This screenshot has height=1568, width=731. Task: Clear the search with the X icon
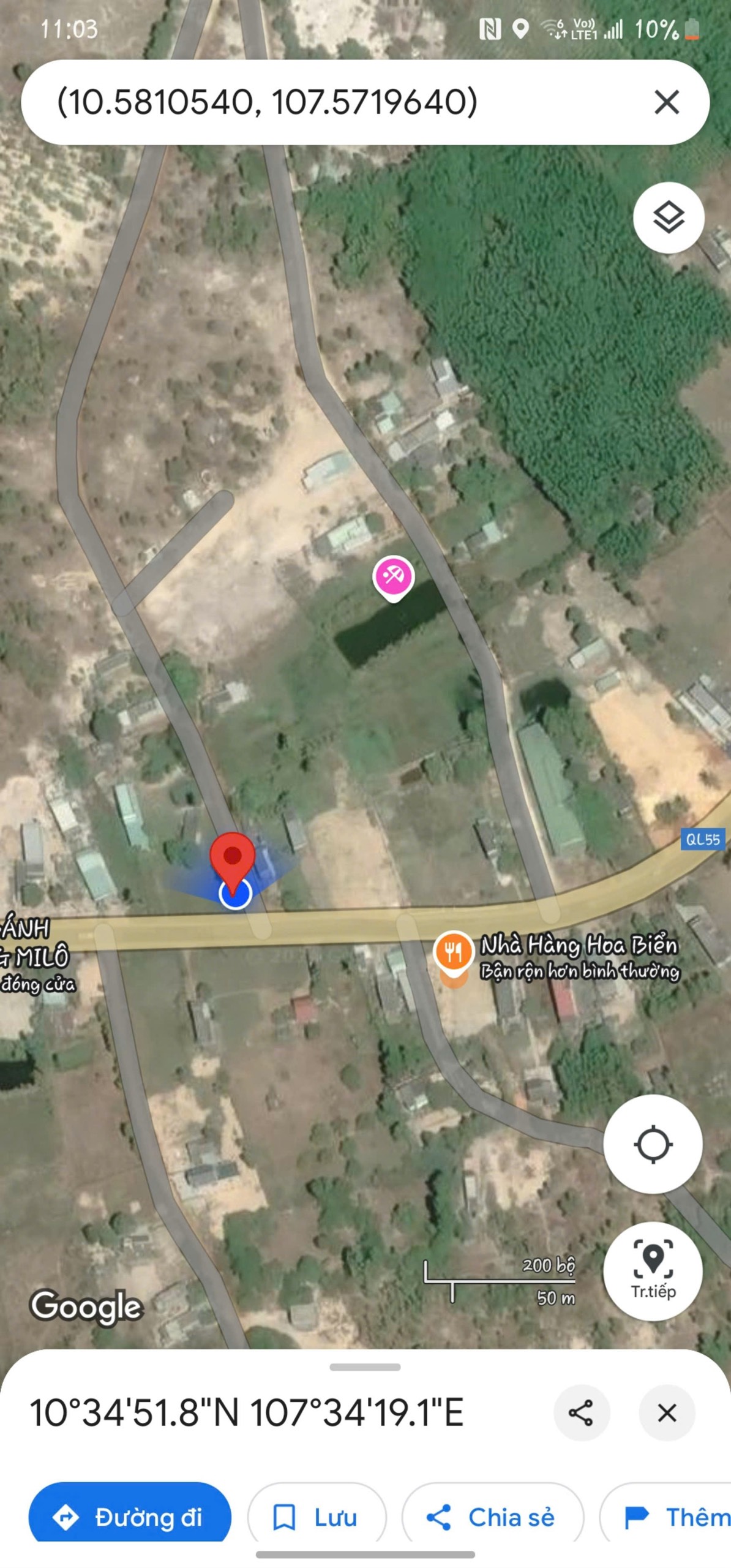pos(667,102)
